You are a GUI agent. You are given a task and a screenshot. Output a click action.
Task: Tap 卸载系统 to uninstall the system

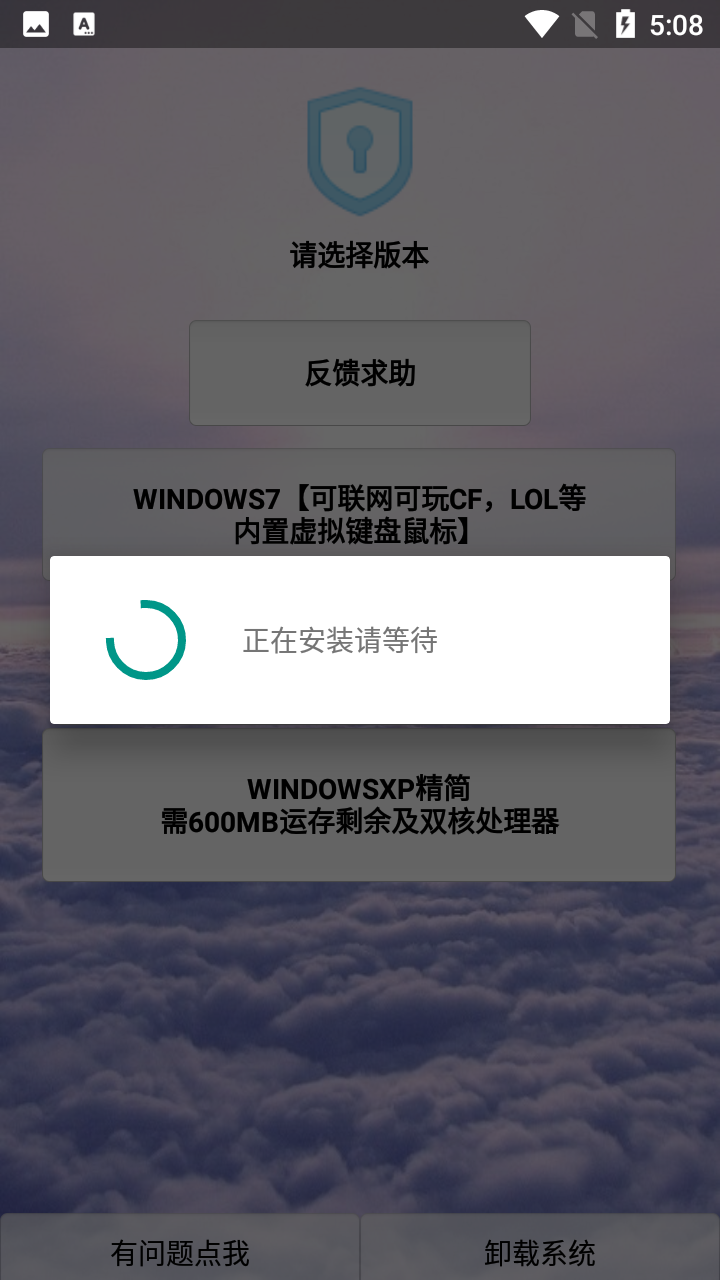coord(540,1250)
